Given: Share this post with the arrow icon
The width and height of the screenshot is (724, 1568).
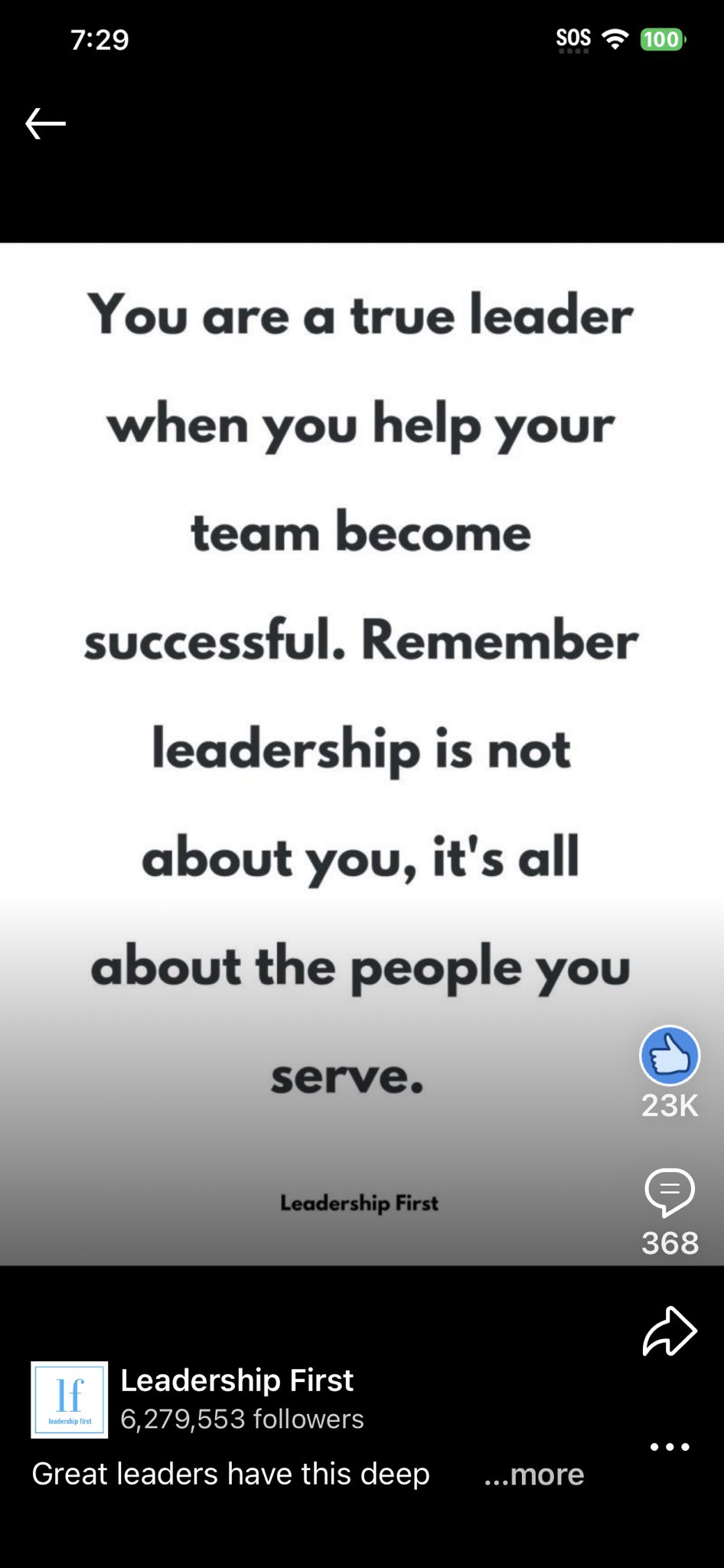Looking at the screenshot, I should tap(670, 1331).
